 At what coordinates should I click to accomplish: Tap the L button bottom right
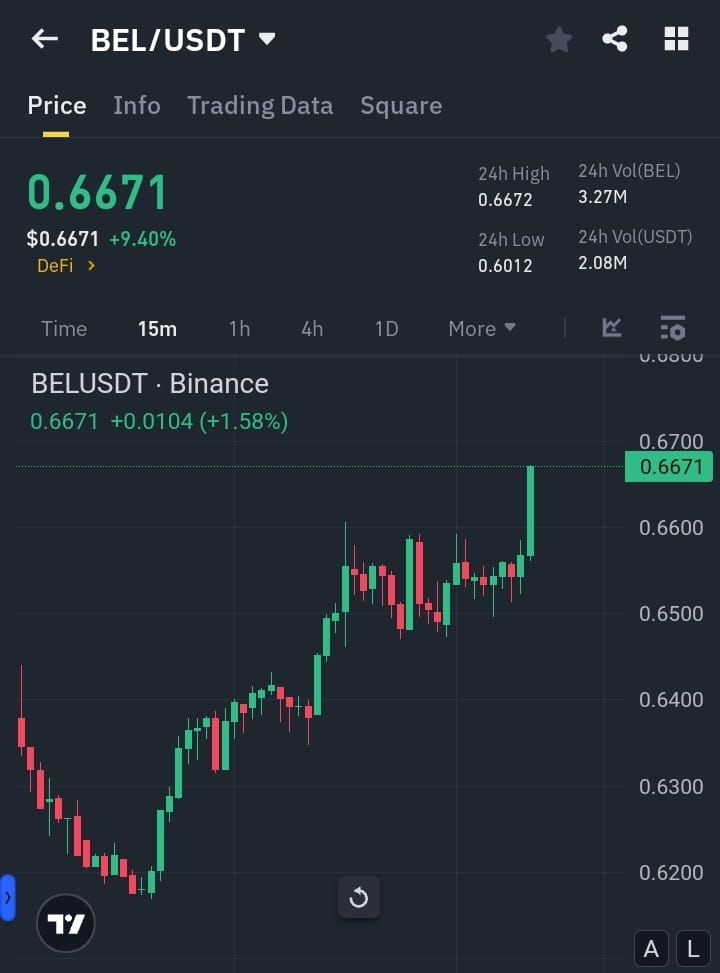tap(692, 948)
